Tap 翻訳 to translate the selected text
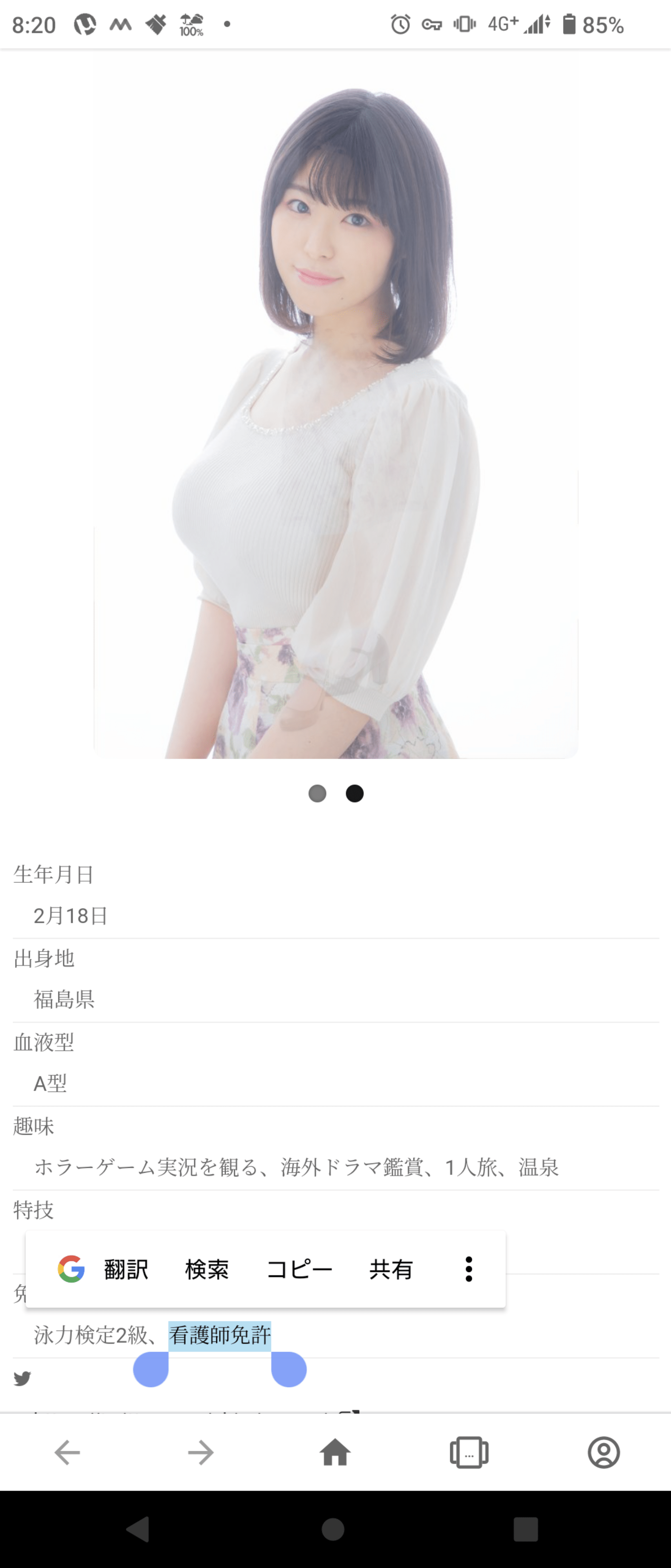 (125, 1269)
